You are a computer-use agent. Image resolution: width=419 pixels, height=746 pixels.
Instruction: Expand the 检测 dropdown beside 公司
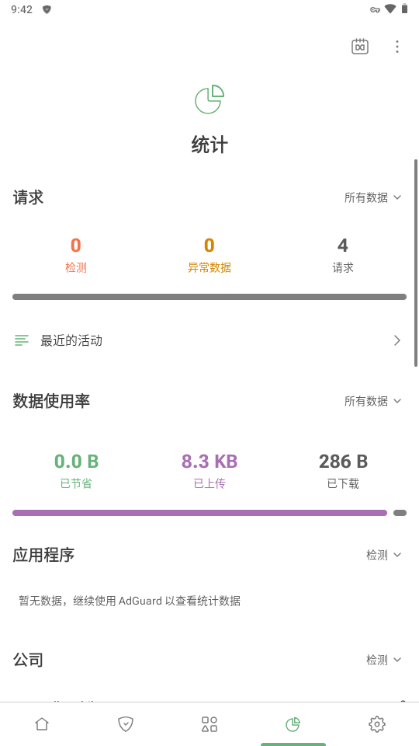384,660
